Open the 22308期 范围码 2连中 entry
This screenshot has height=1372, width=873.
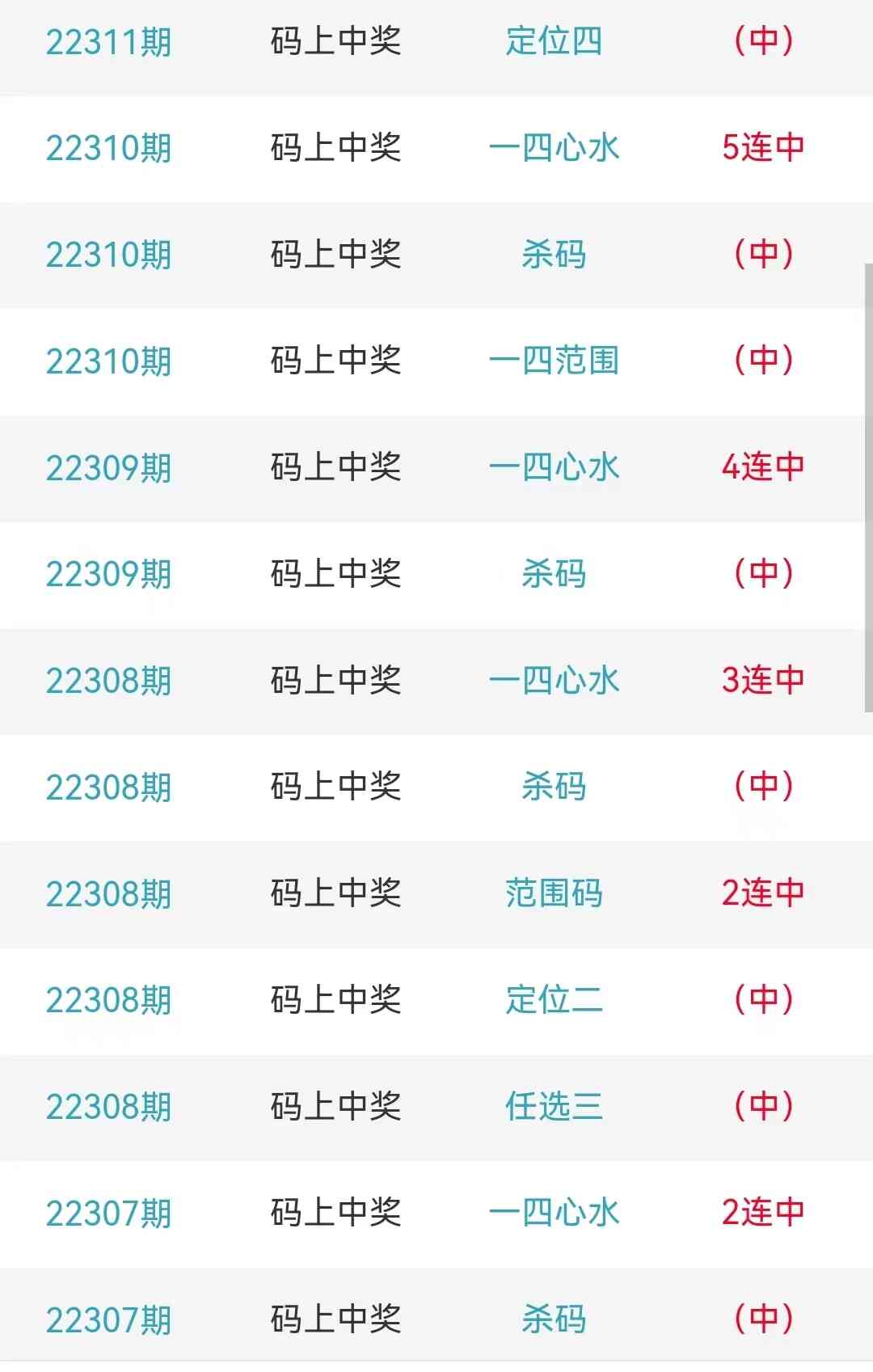coord(554,893)
